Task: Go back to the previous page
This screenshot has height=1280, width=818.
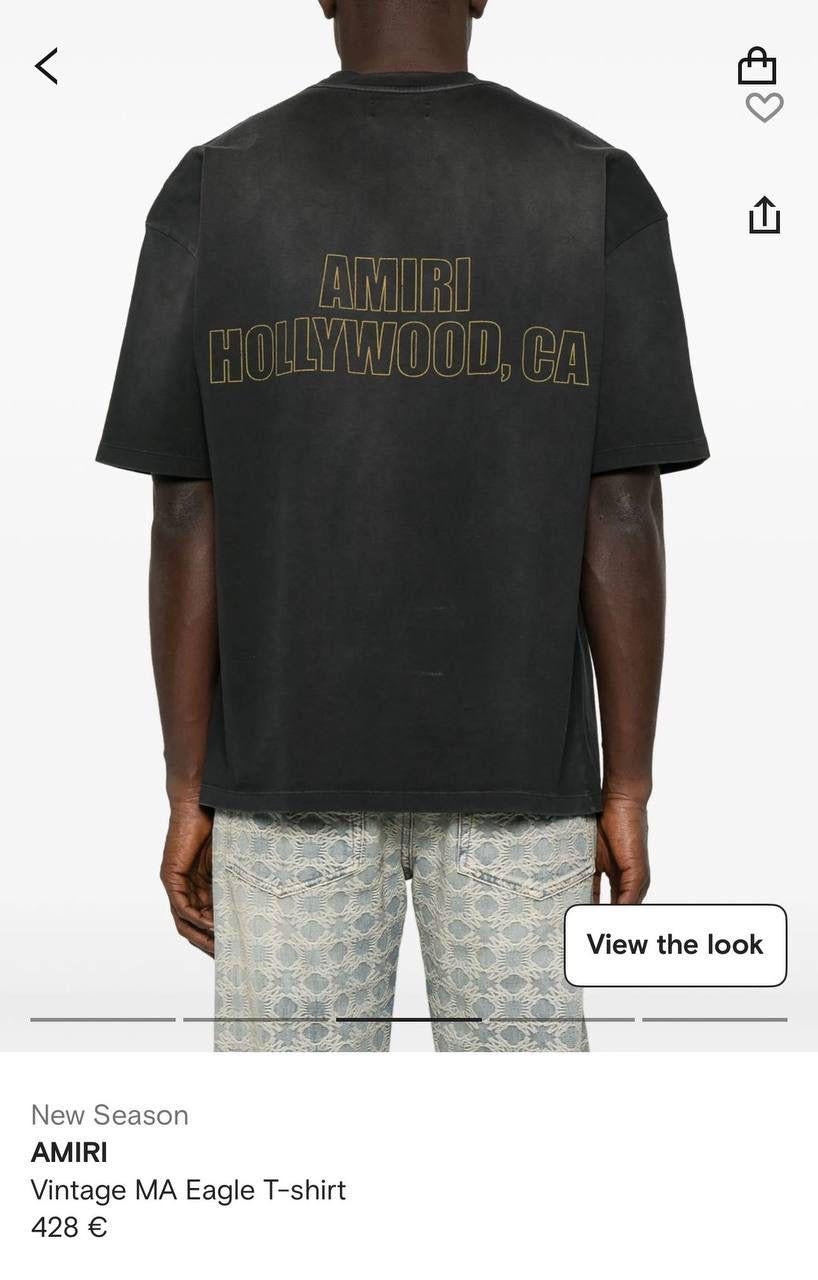Action: pos(46,66)
